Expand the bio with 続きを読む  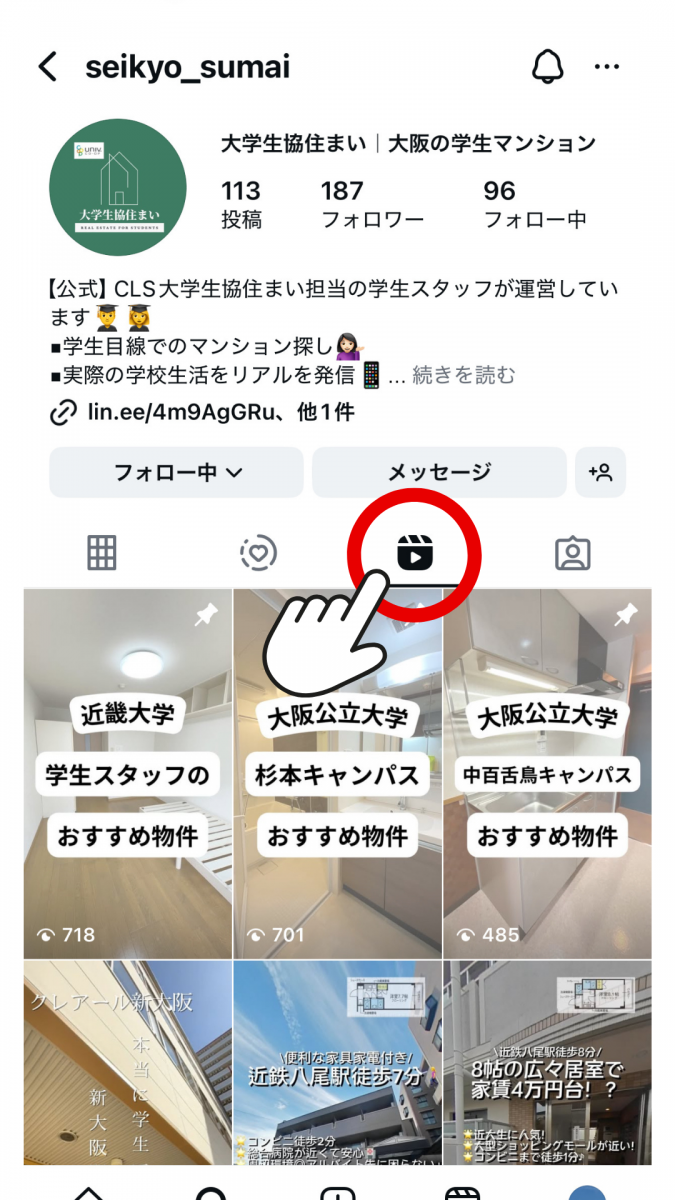click(464, 375)
